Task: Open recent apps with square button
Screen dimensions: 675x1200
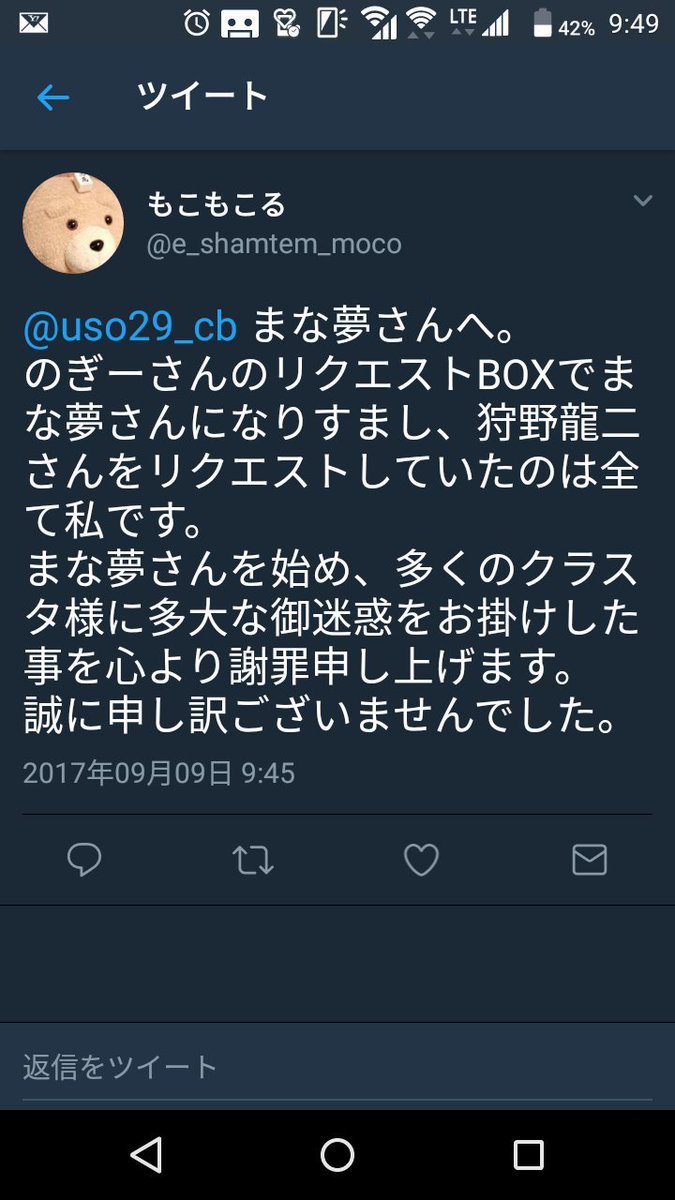Action: (x=528, y=1155)
